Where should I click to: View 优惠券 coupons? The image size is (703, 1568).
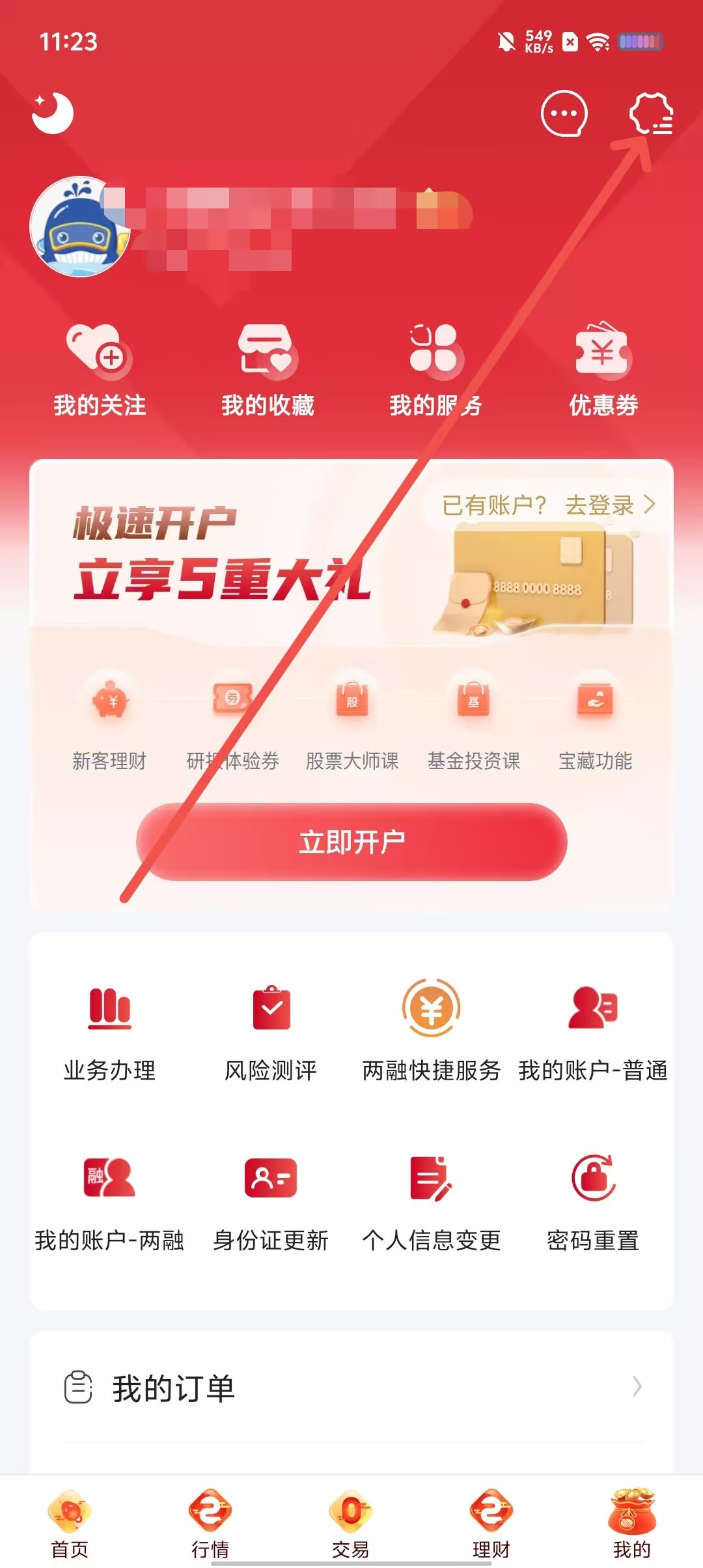click(x=603, y=370)
